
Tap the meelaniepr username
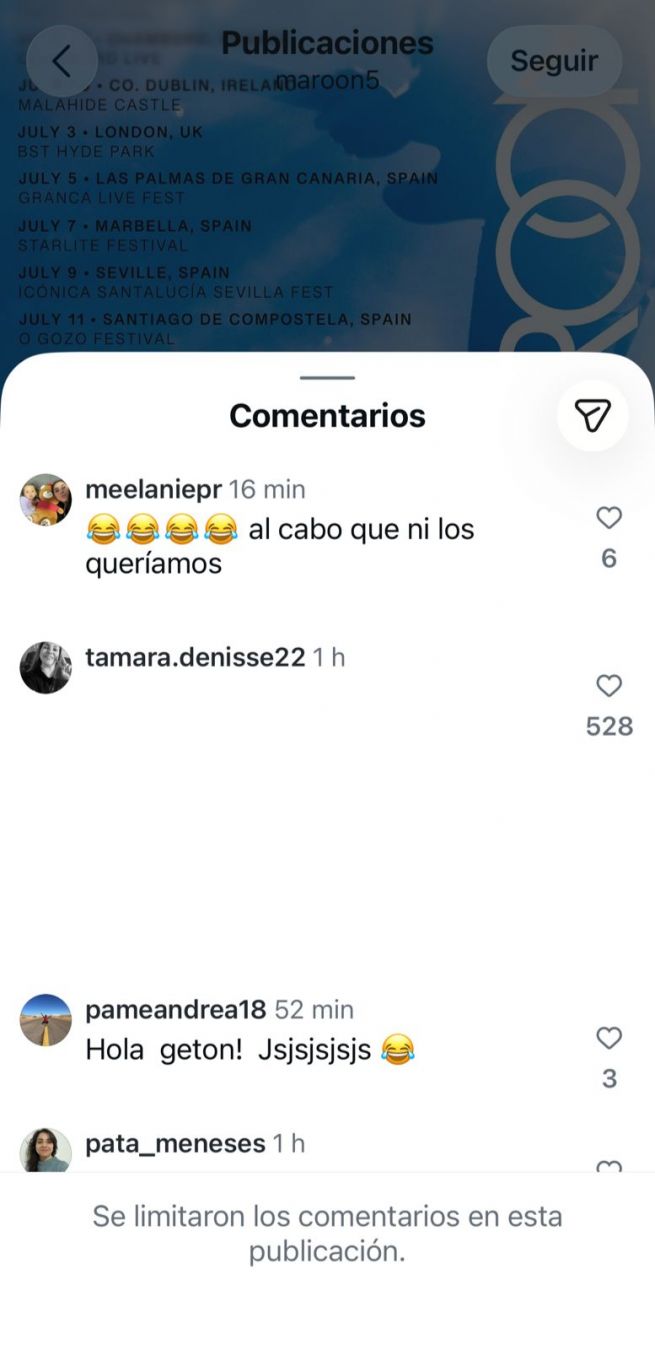pyautogui.click(x=154, y=490)
